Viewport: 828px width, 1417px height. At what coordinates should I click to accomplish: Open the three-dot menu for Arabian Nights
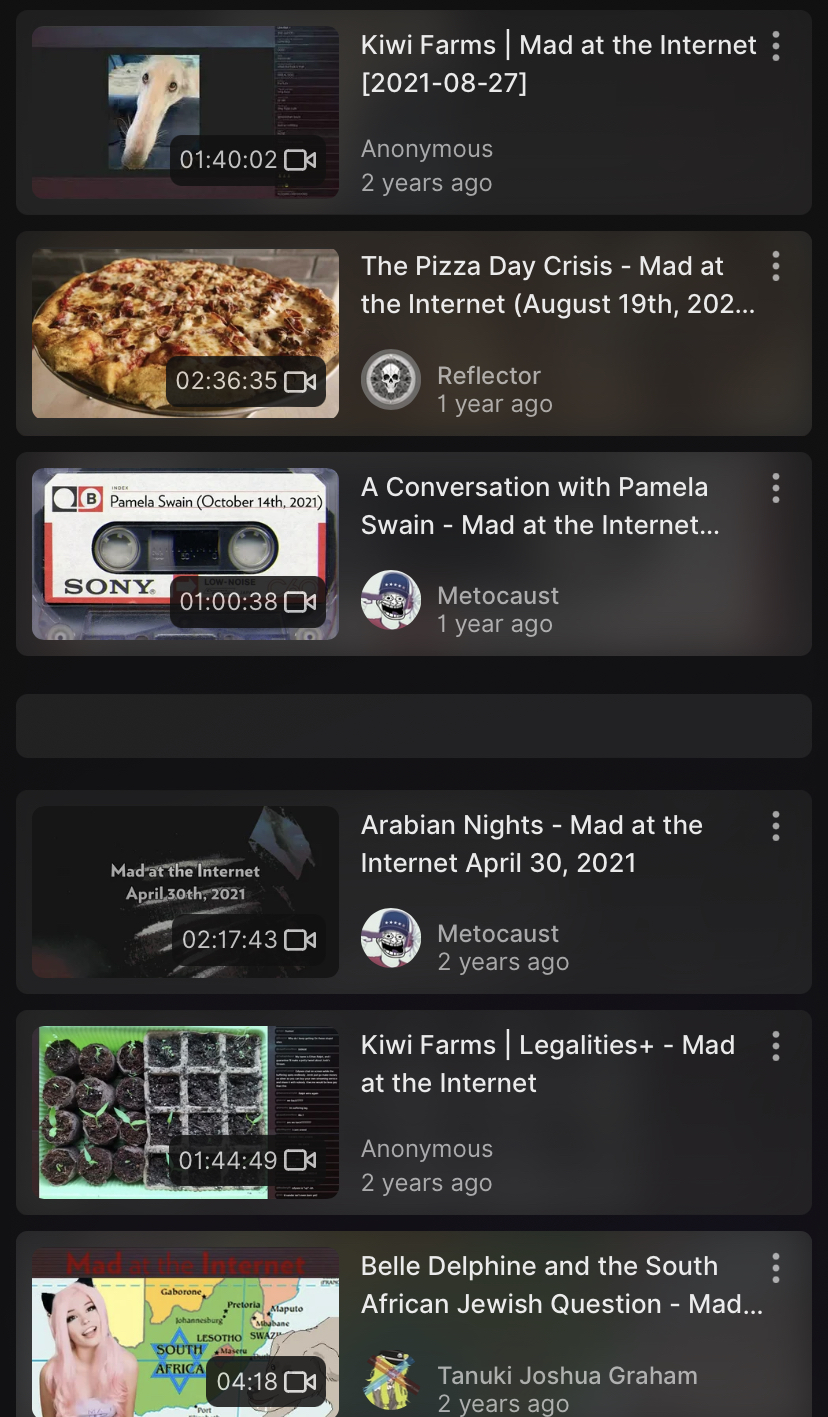[x=776, y=826]
